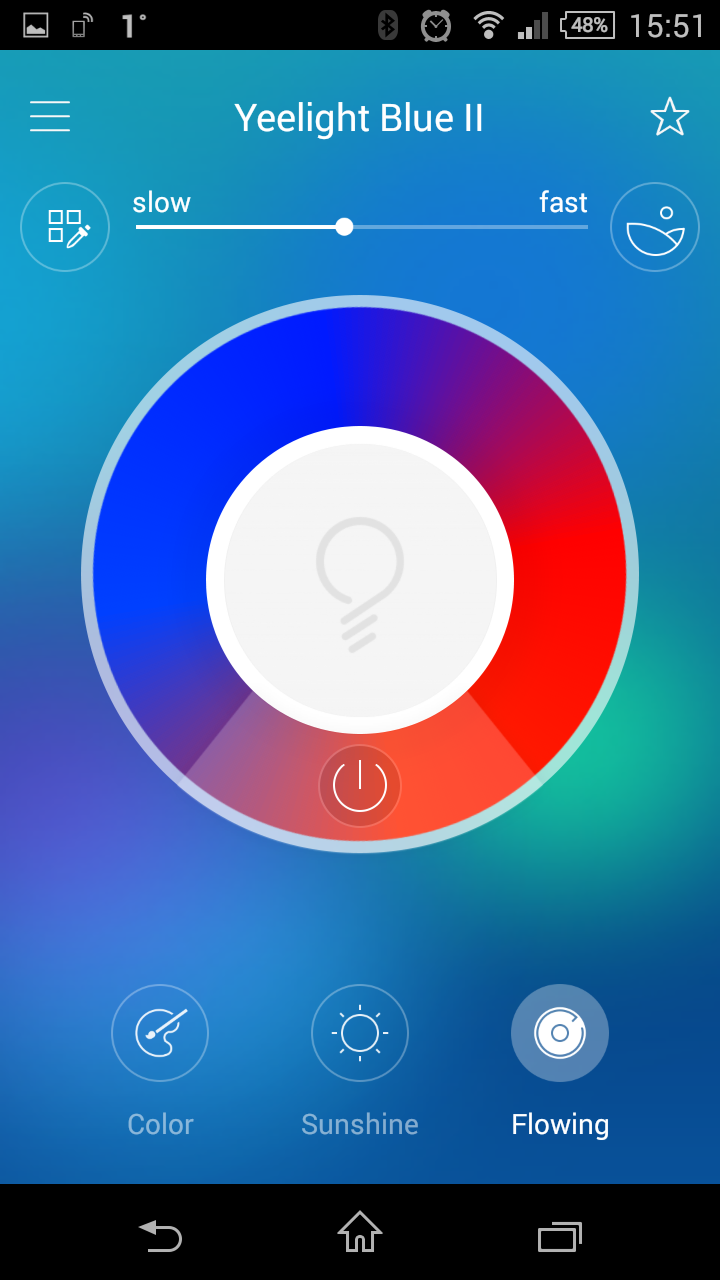Screen dimensions: 720x1280
Task: Tap the red area of color wheel
Action: point(570,580)
